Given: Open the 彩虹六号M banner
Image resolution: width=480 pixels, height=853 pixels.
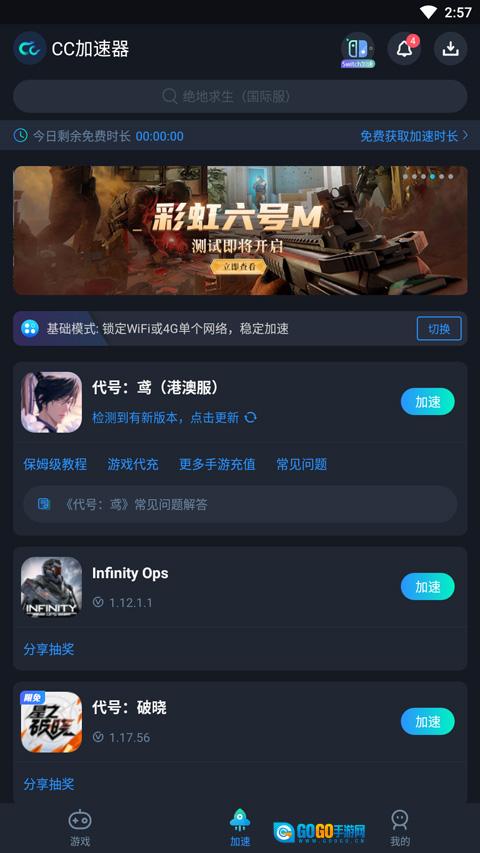Looking at the screenshot, I should pos(240,230).
